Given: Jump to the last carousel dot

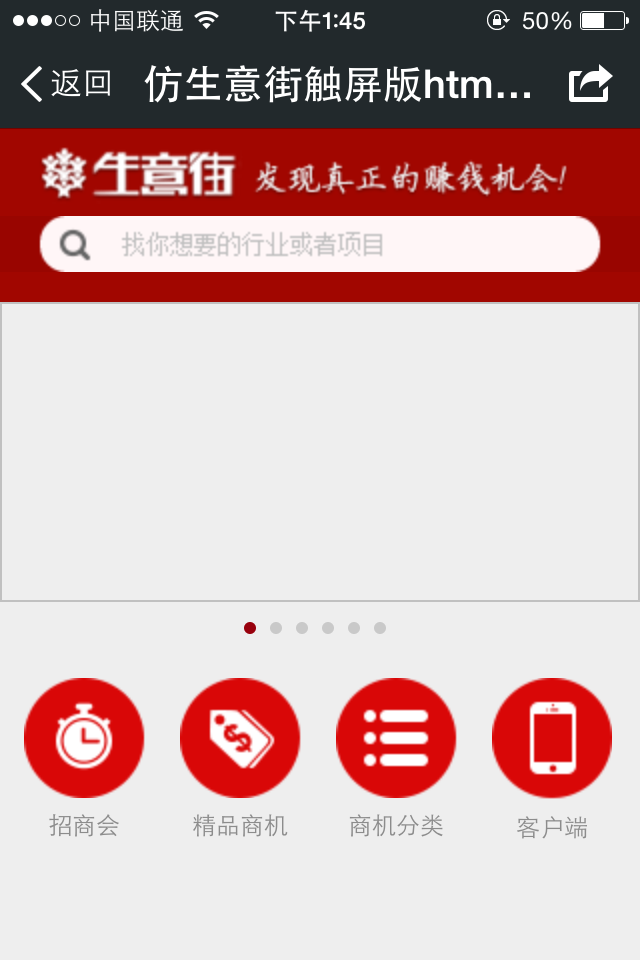Looking at the screenshot, I should point(380,628).
